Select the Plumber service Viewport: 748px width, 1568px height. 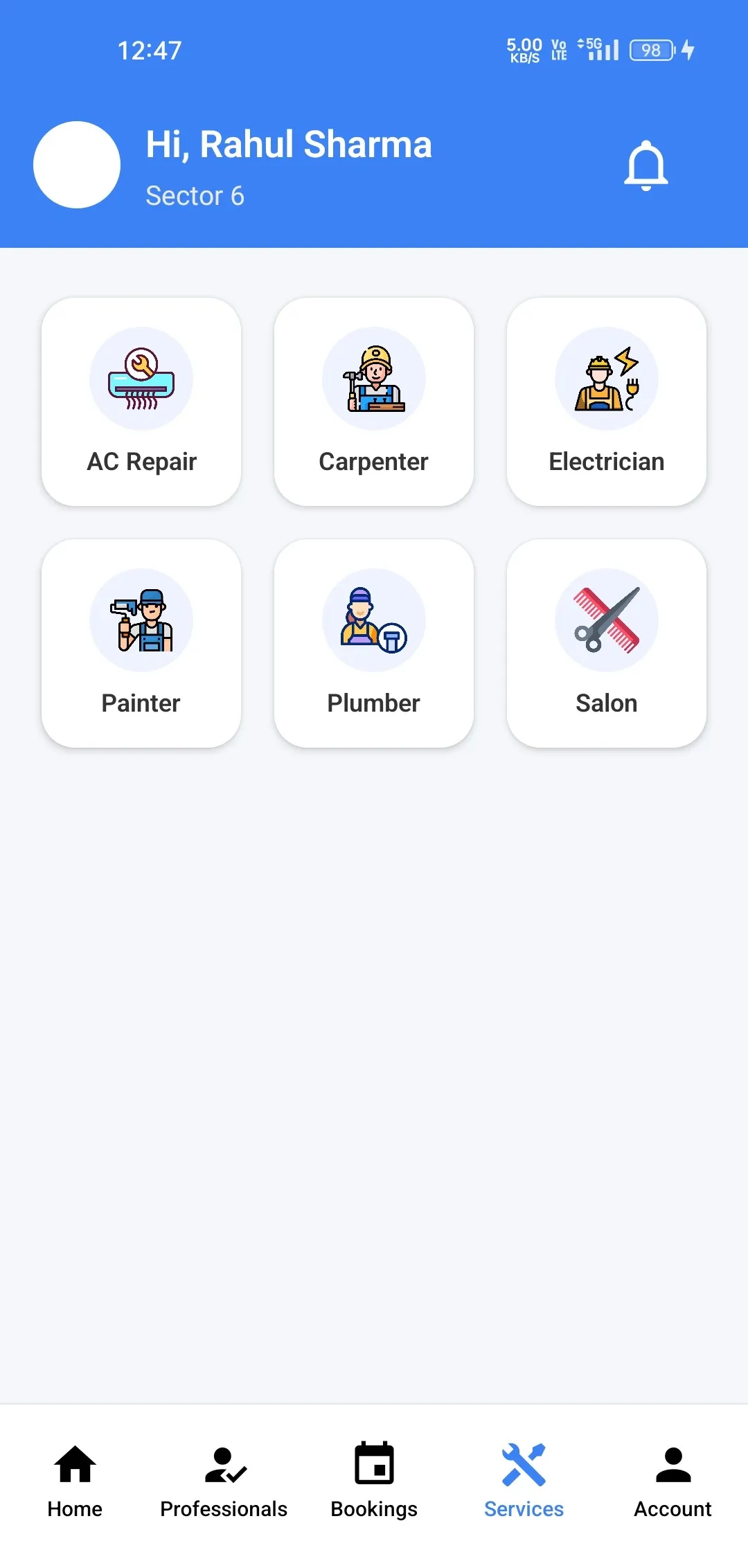tap(374, 643)
